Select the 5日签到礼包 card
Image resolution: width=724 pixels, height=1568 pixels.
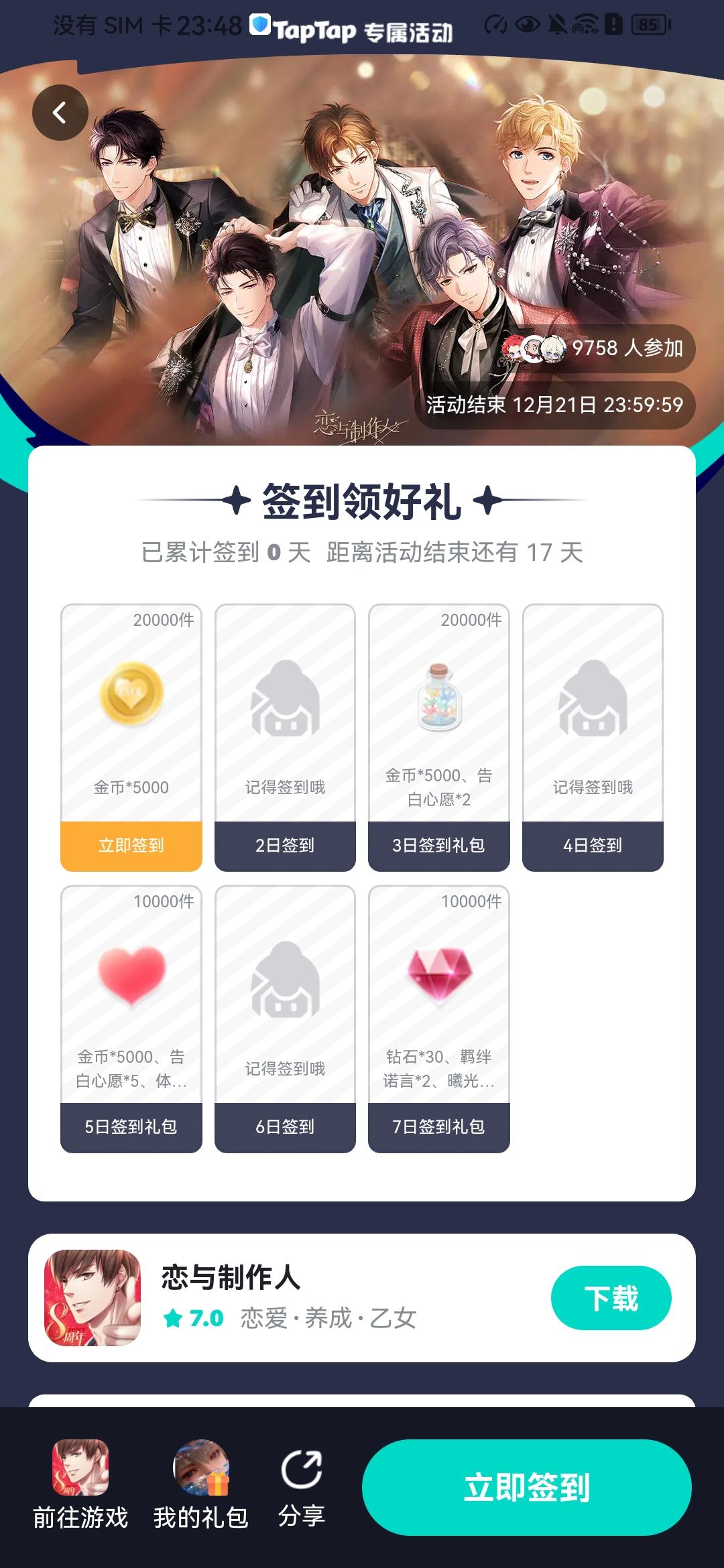(130, 1127)
